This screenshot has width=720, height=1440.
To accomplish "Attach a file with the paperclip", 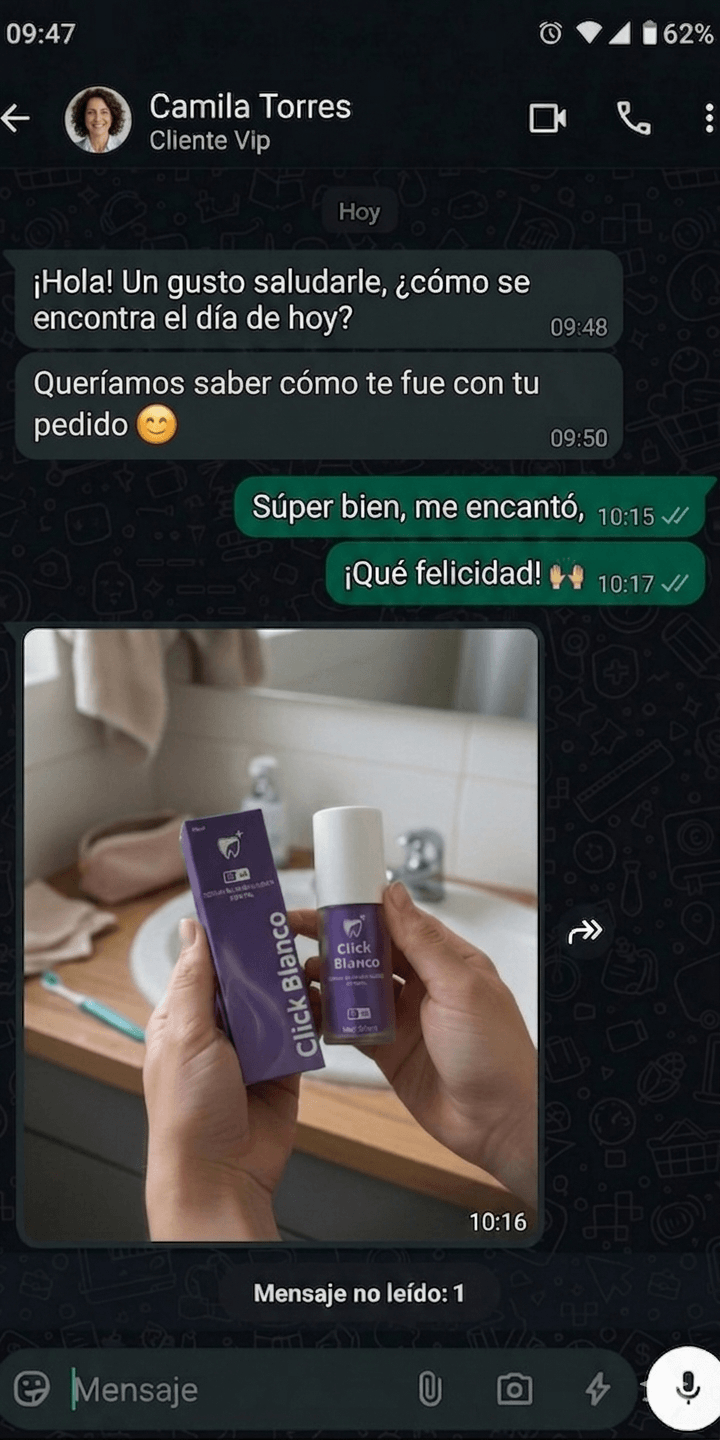I will pyautogui.click(x=430, y=1389).
